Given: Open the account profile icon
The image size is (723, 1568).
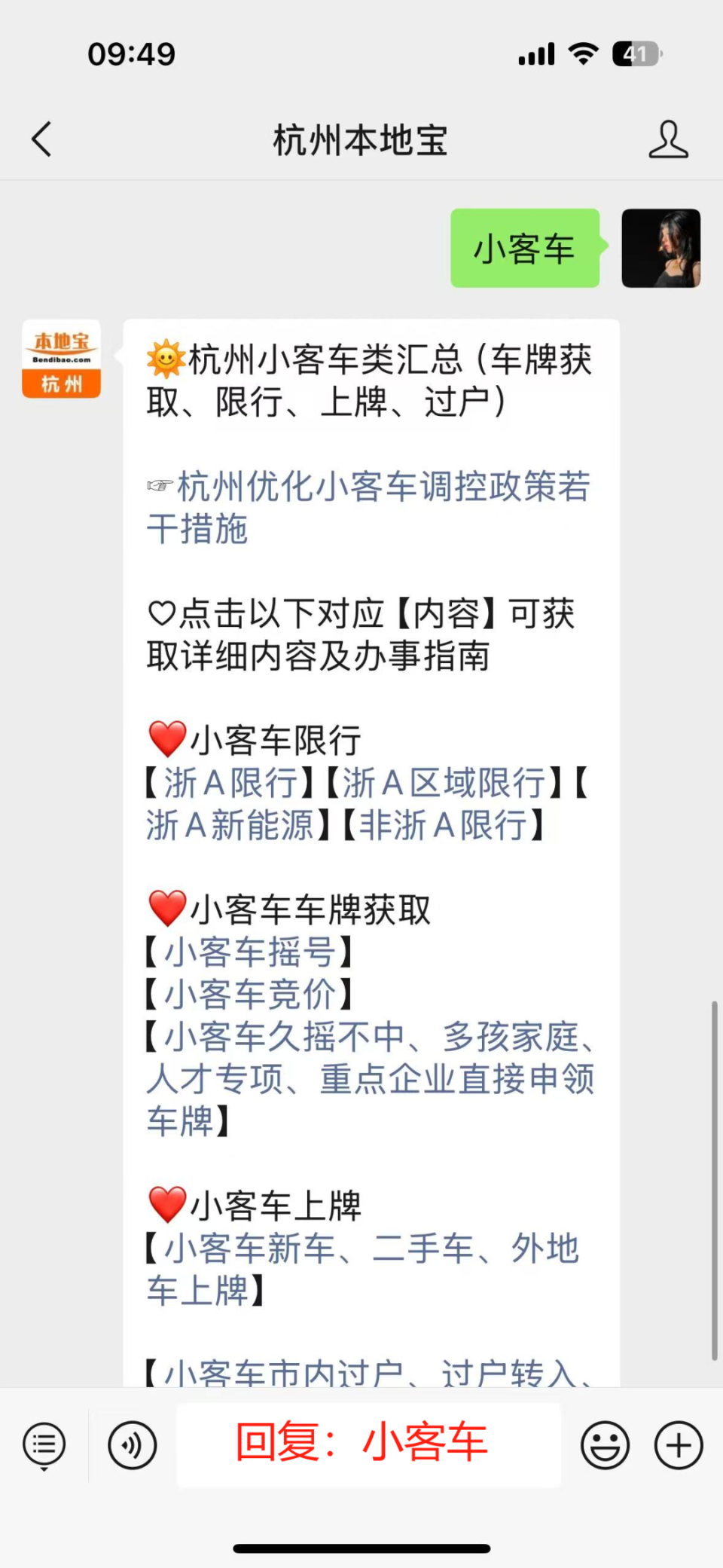Looking at the screenshot, I should click(668, 139).
